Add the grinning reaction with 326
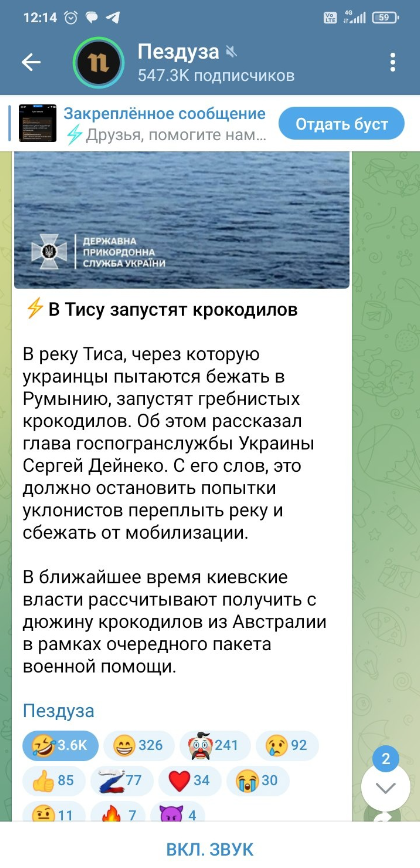 [138, 745]
